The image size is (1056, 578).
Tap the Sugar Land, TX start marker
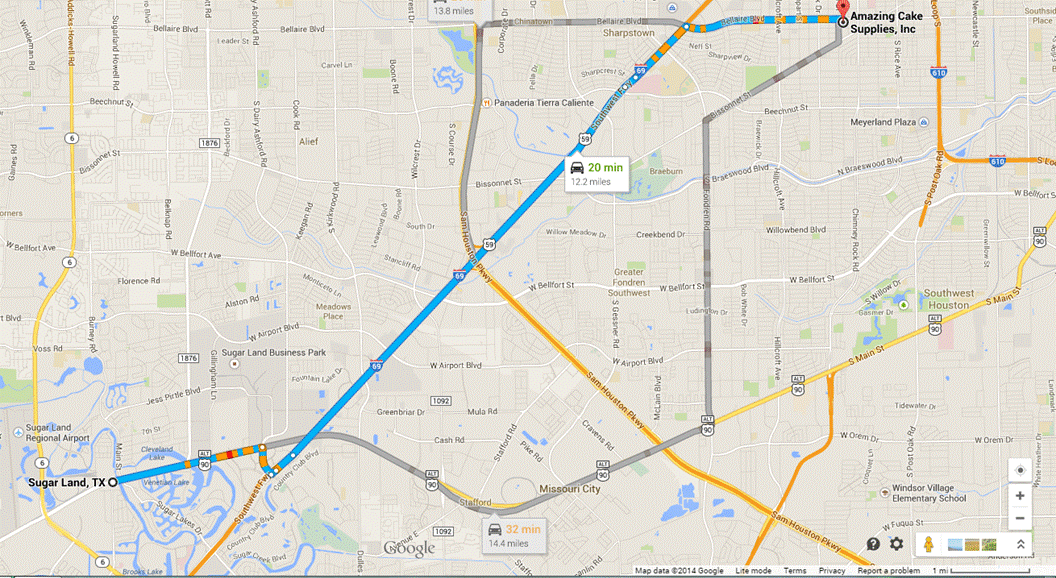coord(113,482)
